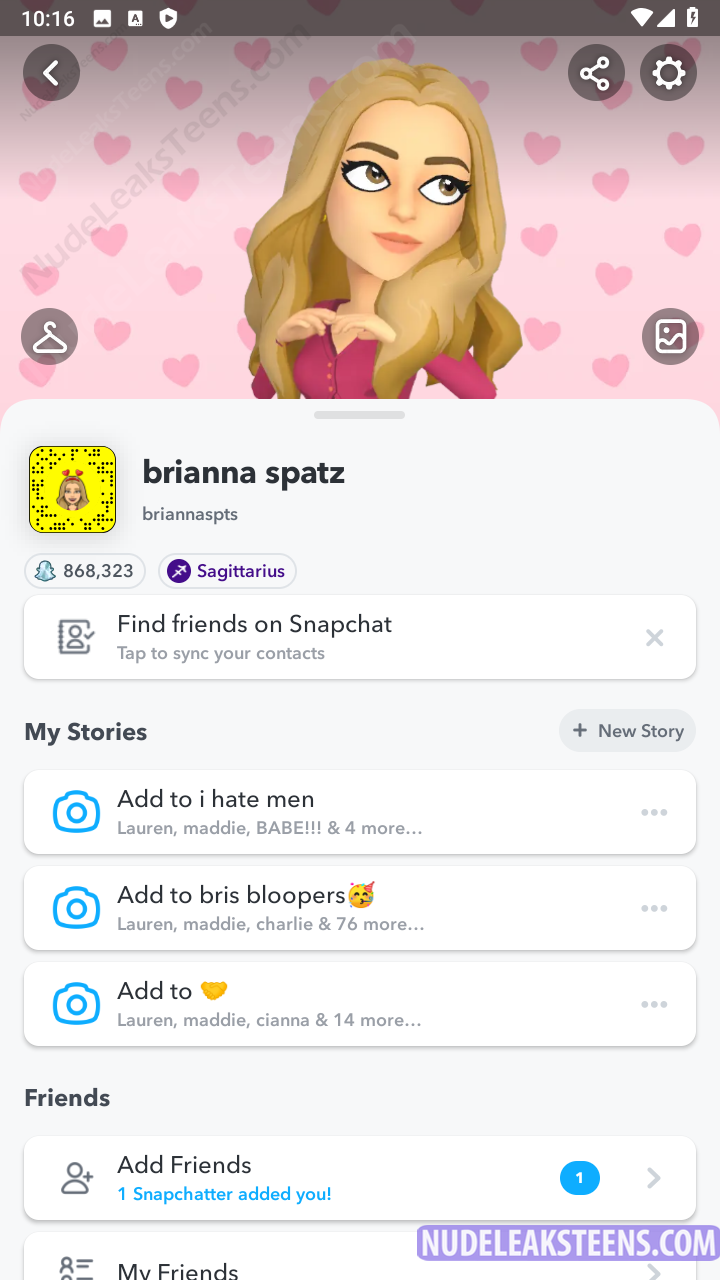The image size is (720, 1280).
Task: Change the profile background image
Action: pos(670,337)
